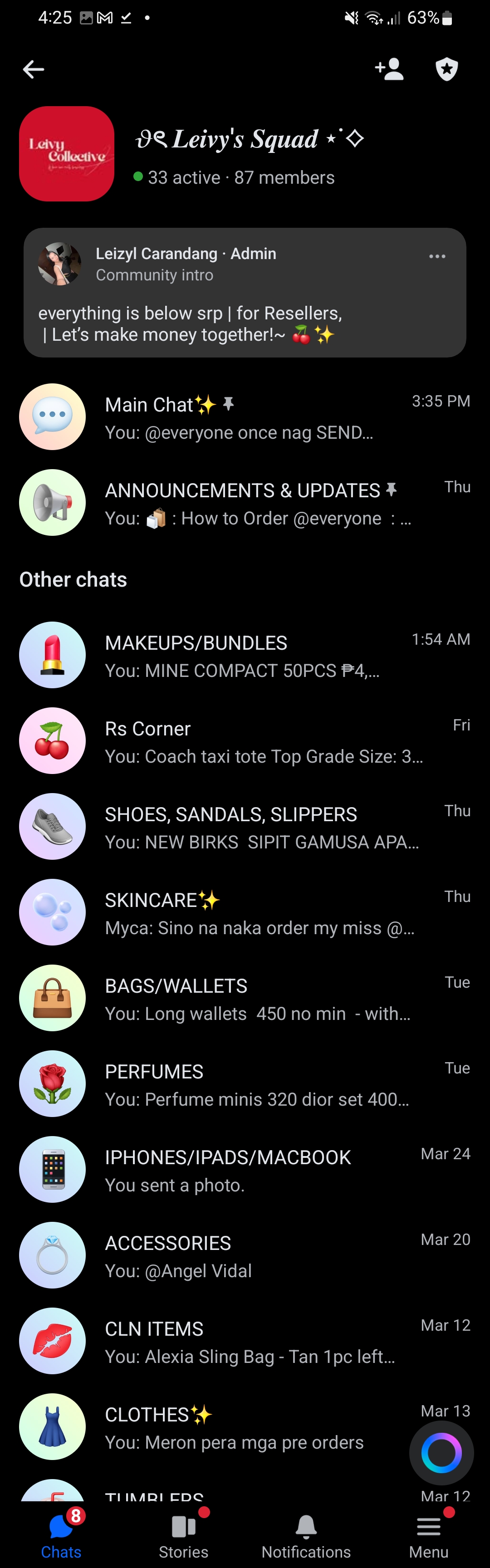Screen dimensions: 490x1568
Task: Open the IPHONES/IPADS/MACBOOK chat
Action: 244,1171
